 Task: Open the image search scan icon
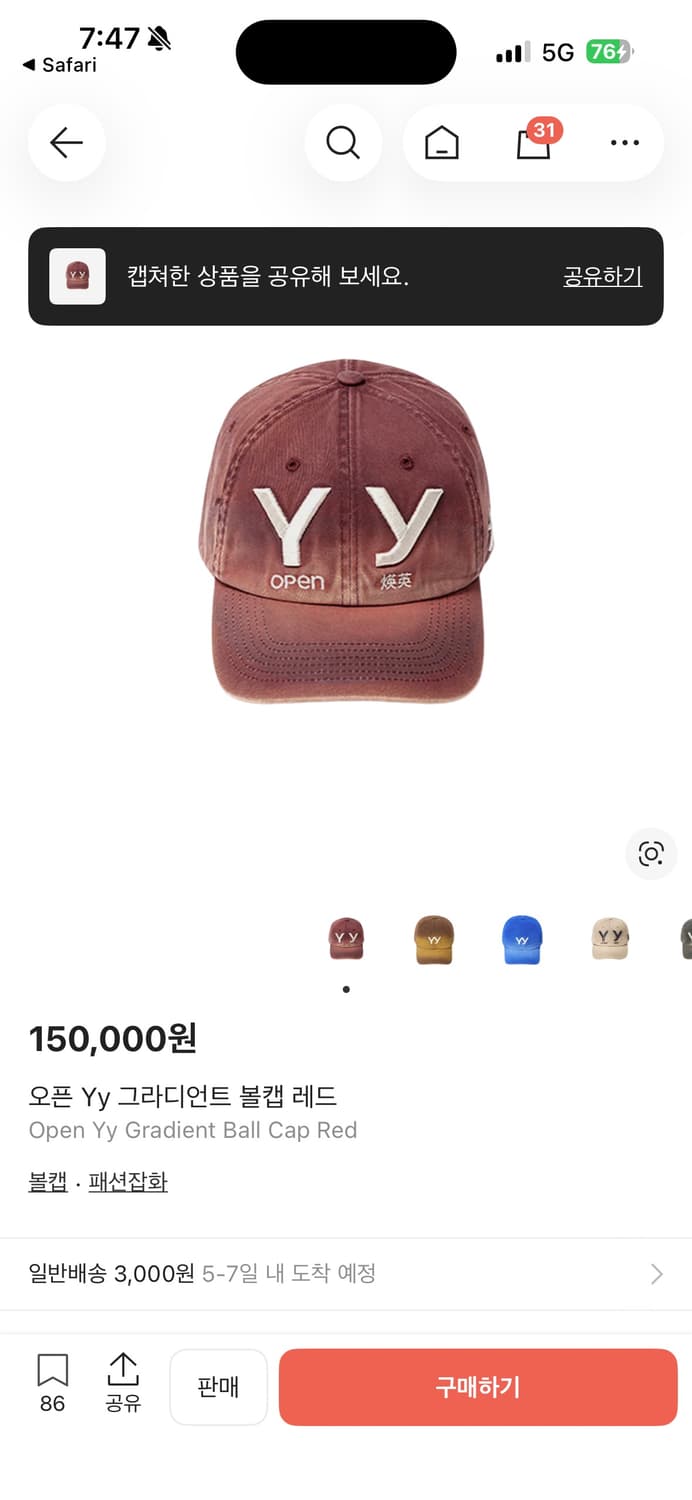tap(651, 853)
